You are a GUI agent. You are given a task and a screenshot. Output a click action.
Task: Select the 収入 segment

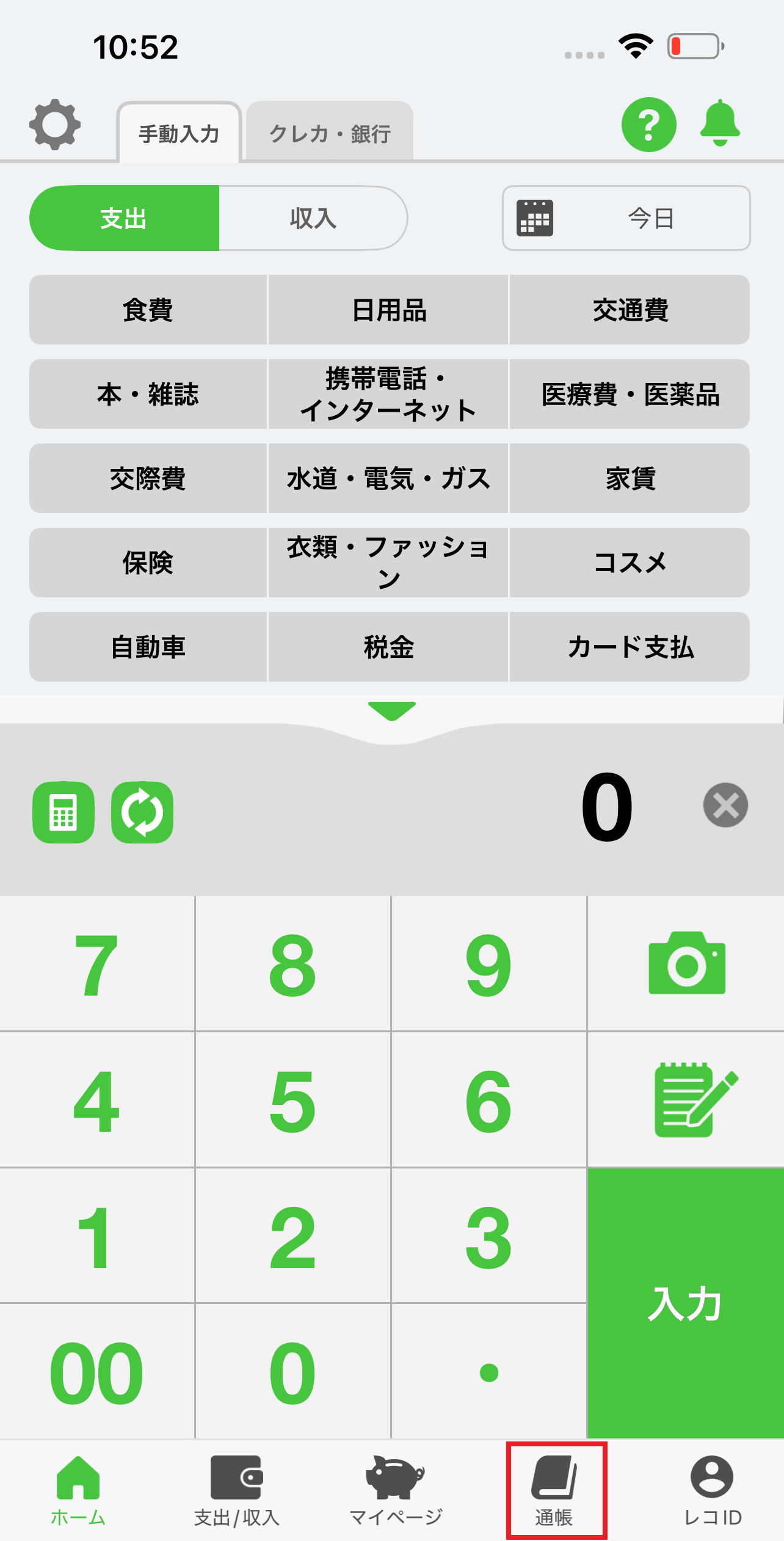tap(313, 218)
